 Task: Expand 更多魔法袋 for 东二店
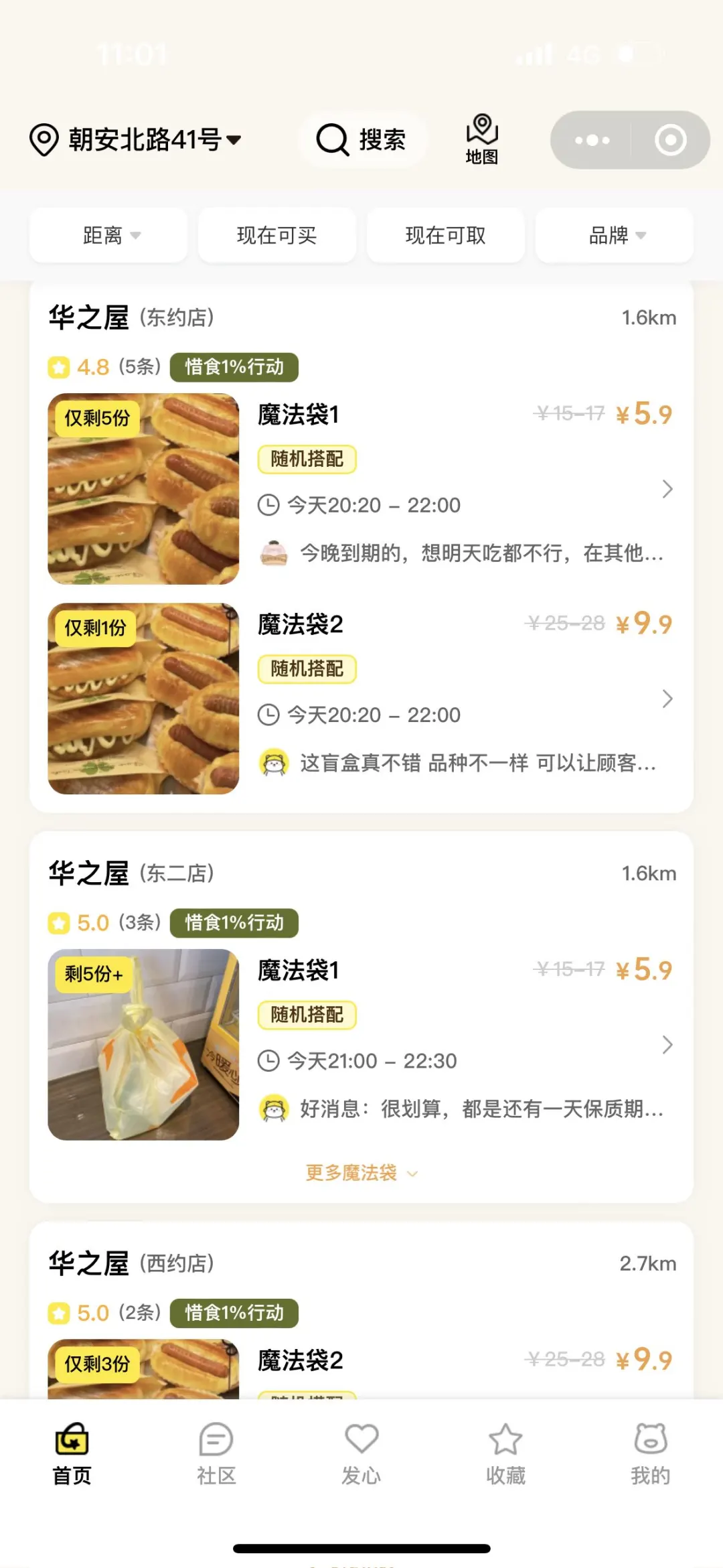361,1173
